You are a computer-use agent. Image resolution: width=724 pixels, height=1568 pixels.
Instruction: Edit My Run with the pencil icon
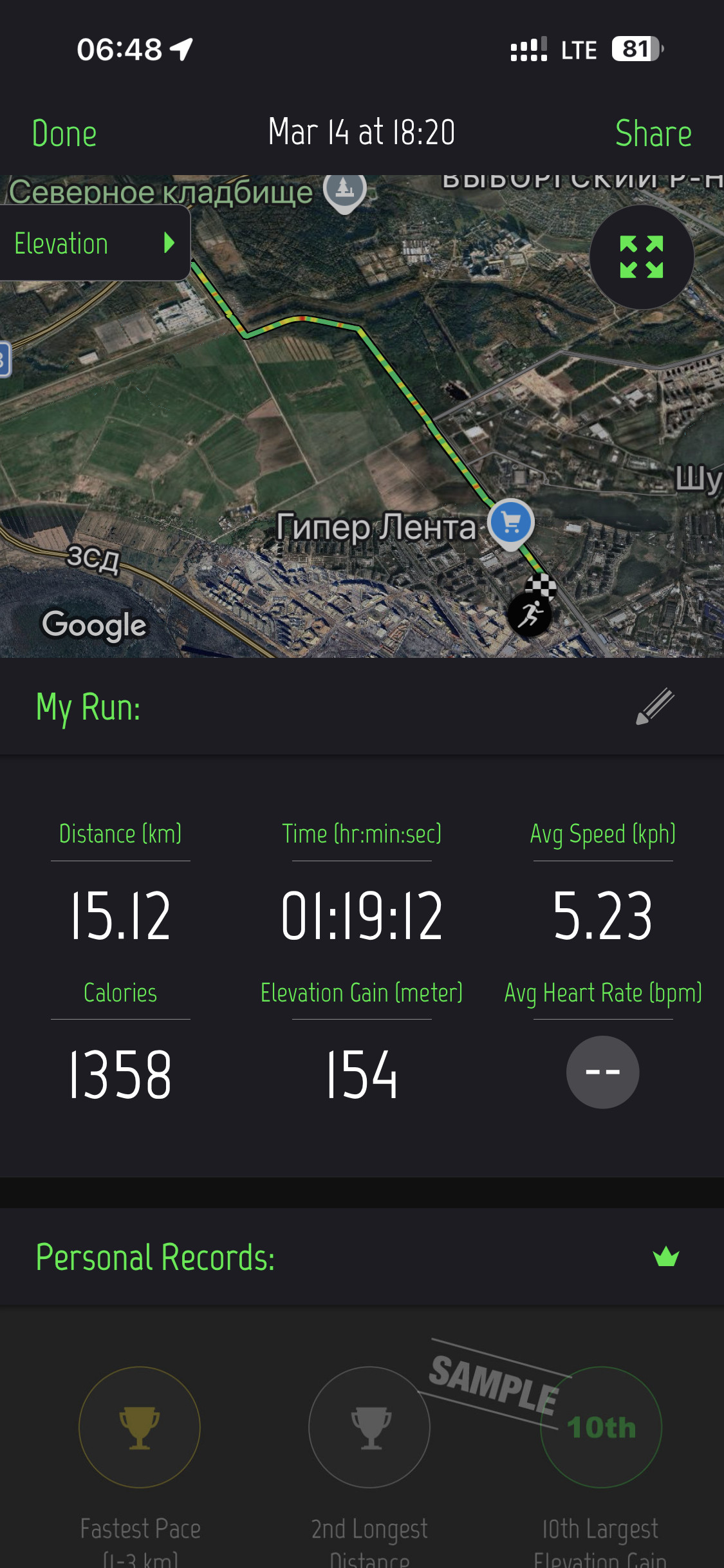(655, 706)
